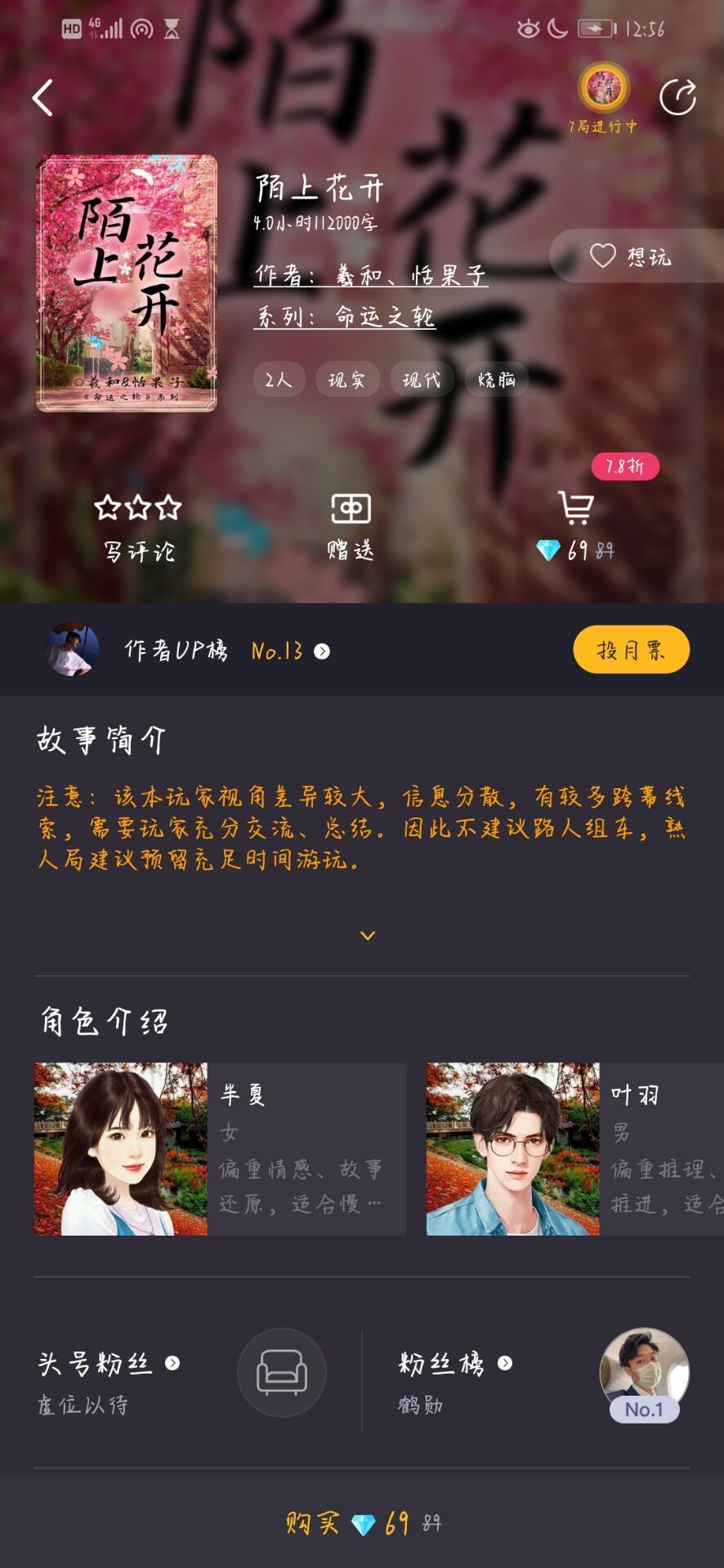Open the 头号粉丝 section

(109, 1363)
